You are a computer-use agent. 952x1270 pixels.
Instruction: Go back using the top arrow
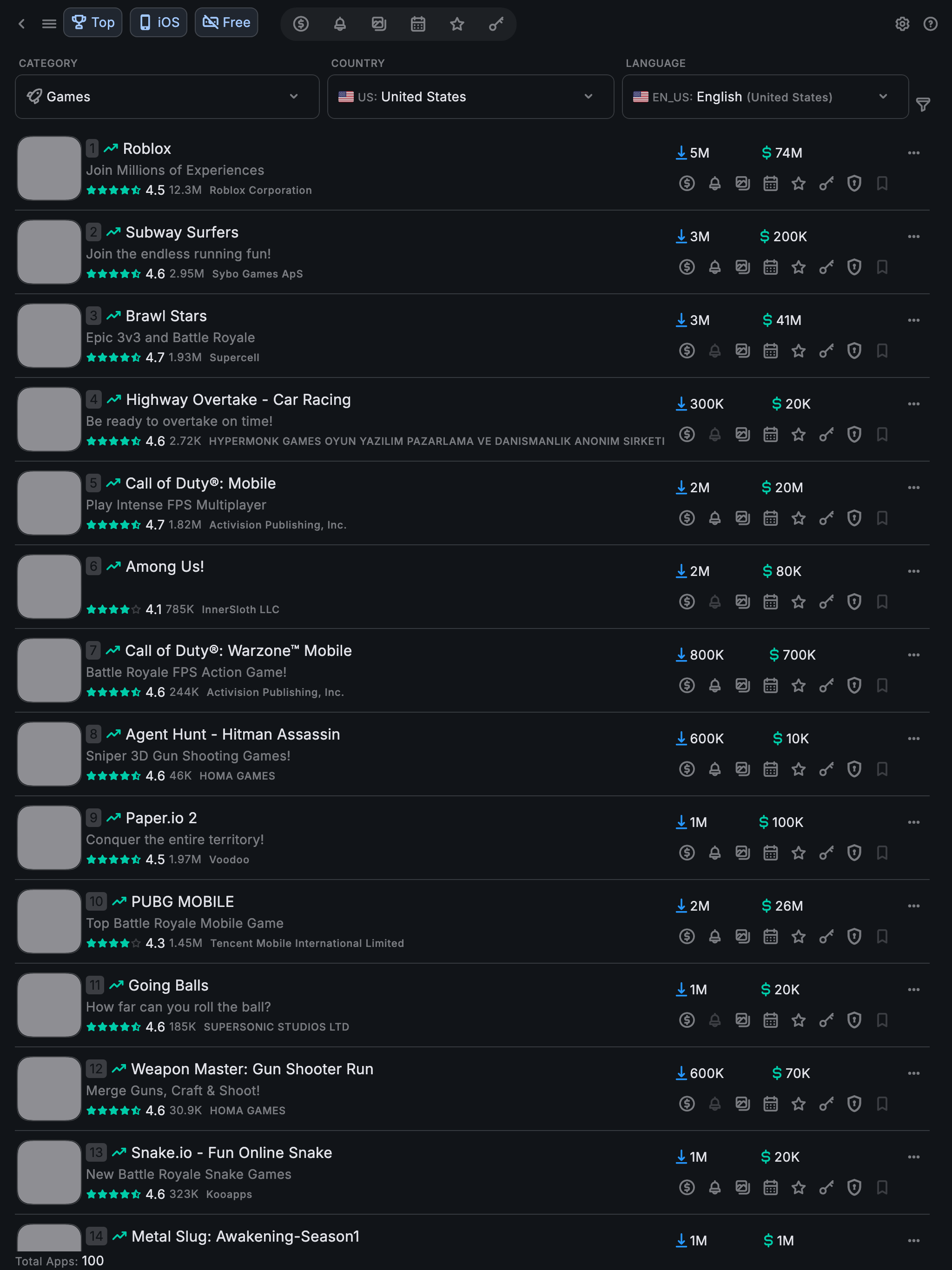click(22, 24)
